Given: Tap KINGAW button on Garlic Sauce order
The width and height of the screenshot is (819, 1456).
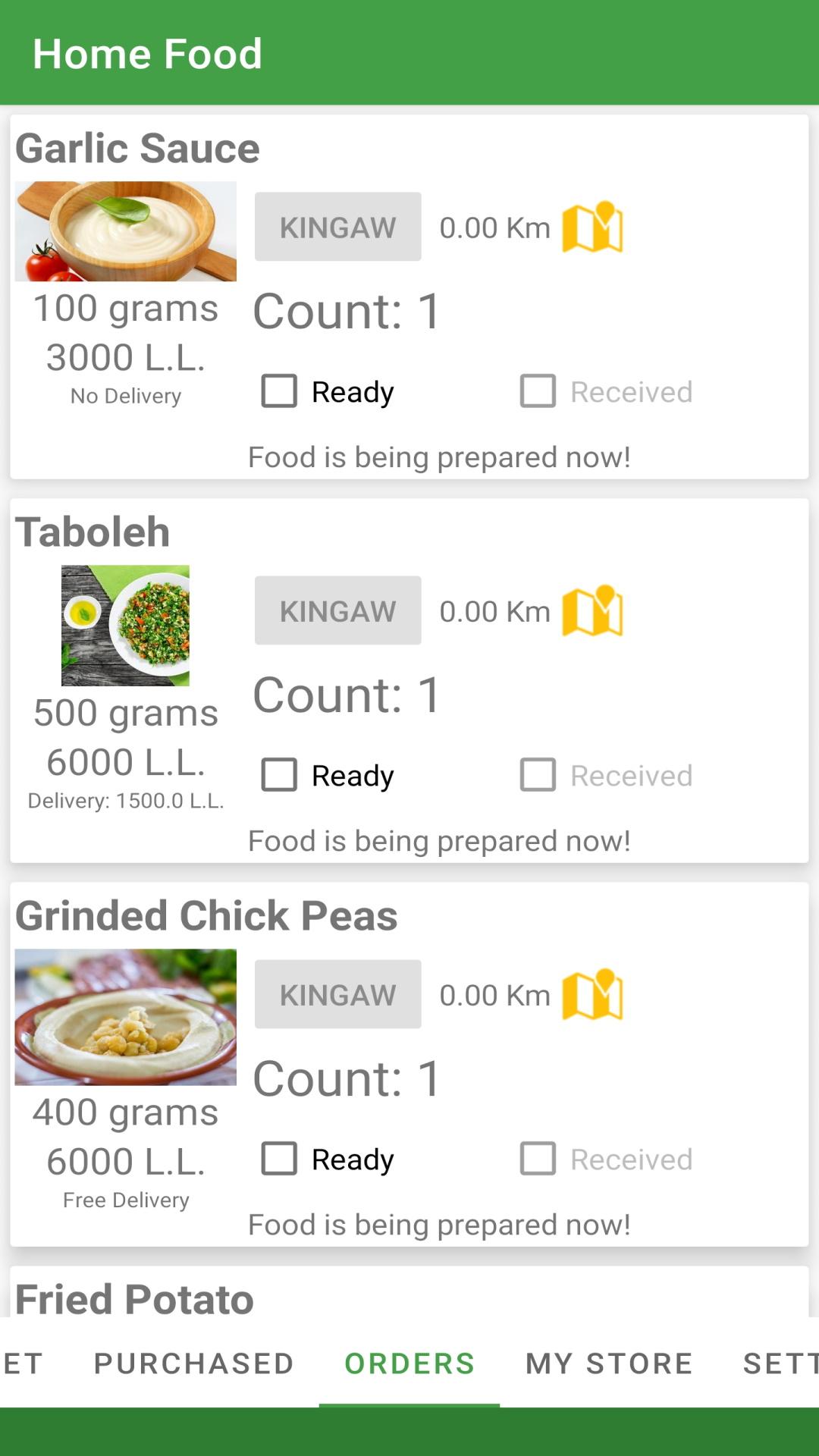Looking at the screenshot, I should pos(337,227).
